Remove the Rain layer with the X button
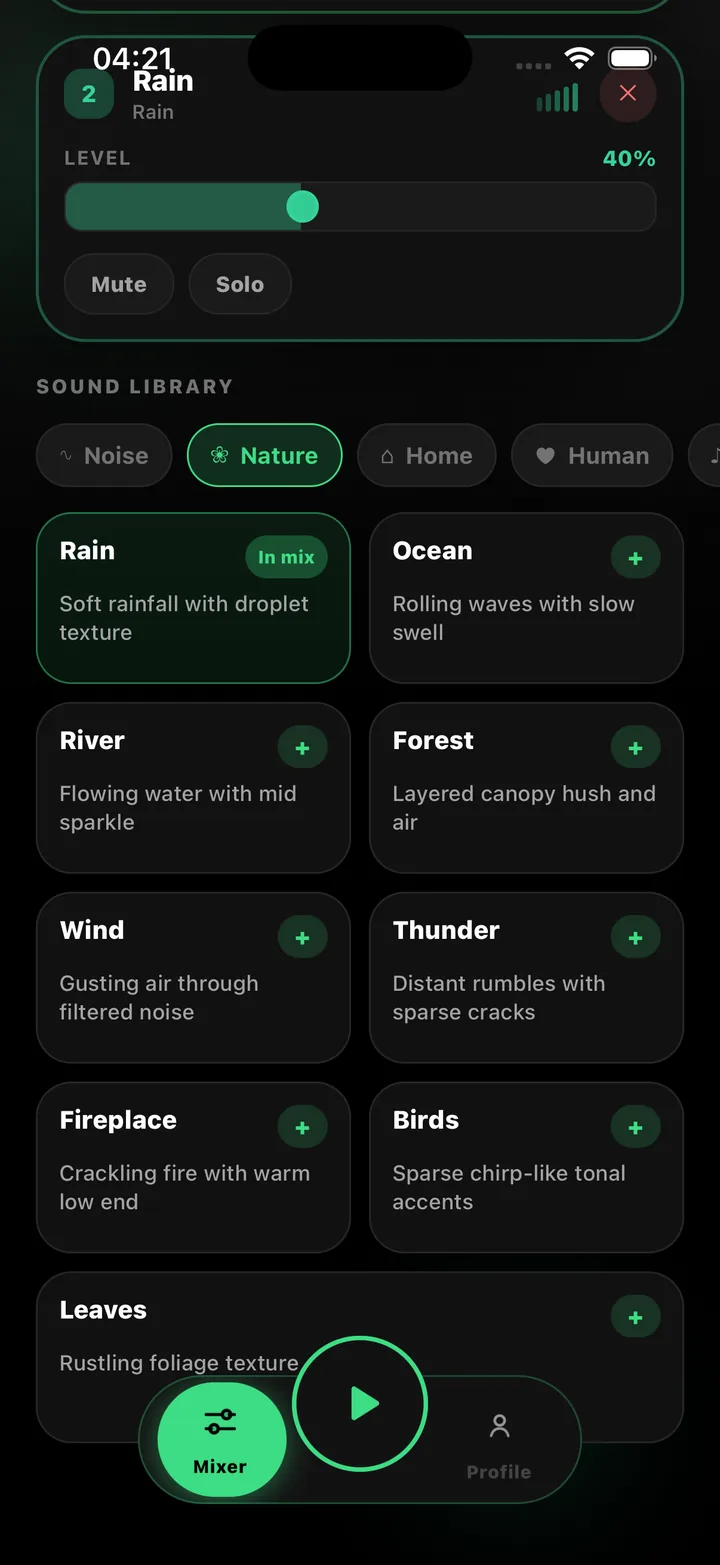Image resolution: width=720 pixels, height=1565 pixels. tap(628, 93)
